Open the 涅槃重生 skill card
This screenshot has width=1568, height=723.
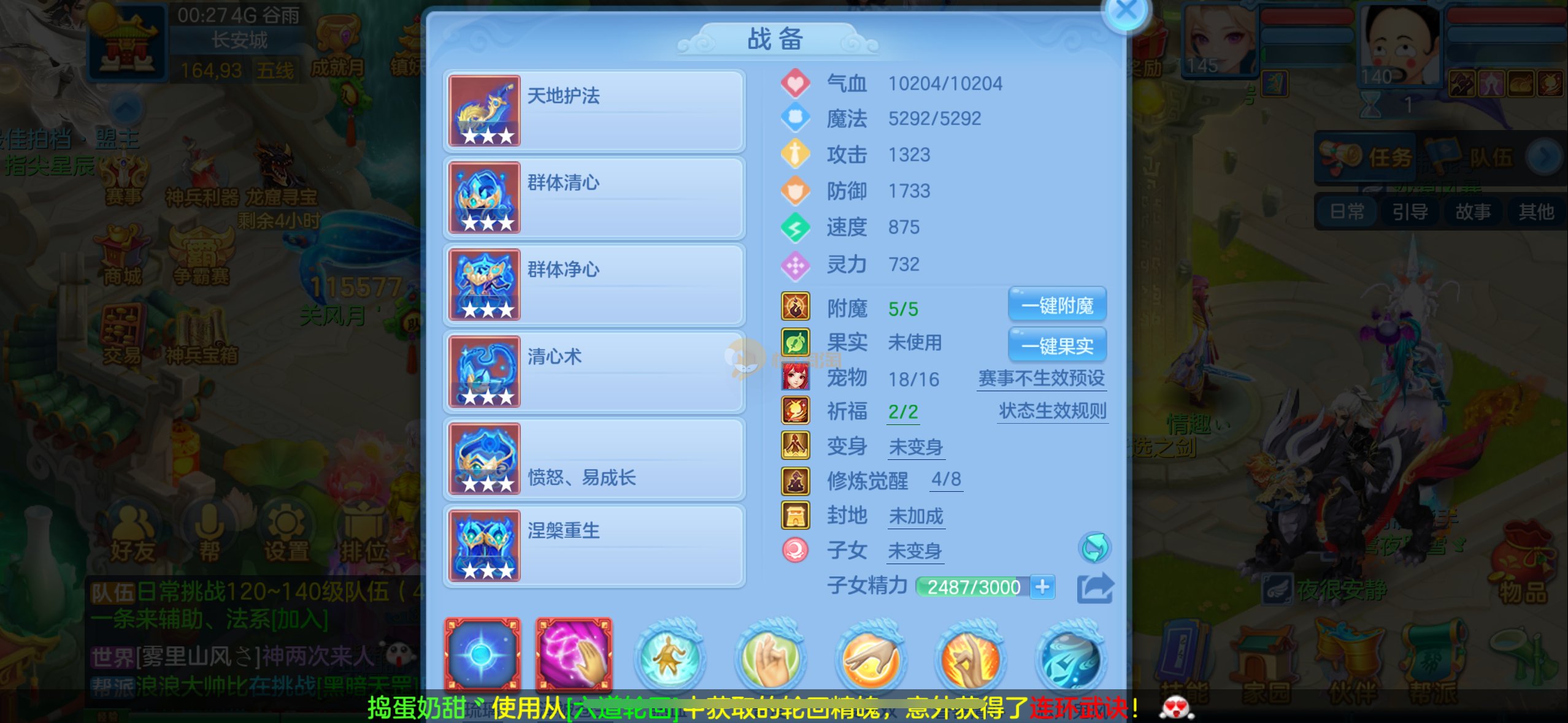click(x=593, y=546)
